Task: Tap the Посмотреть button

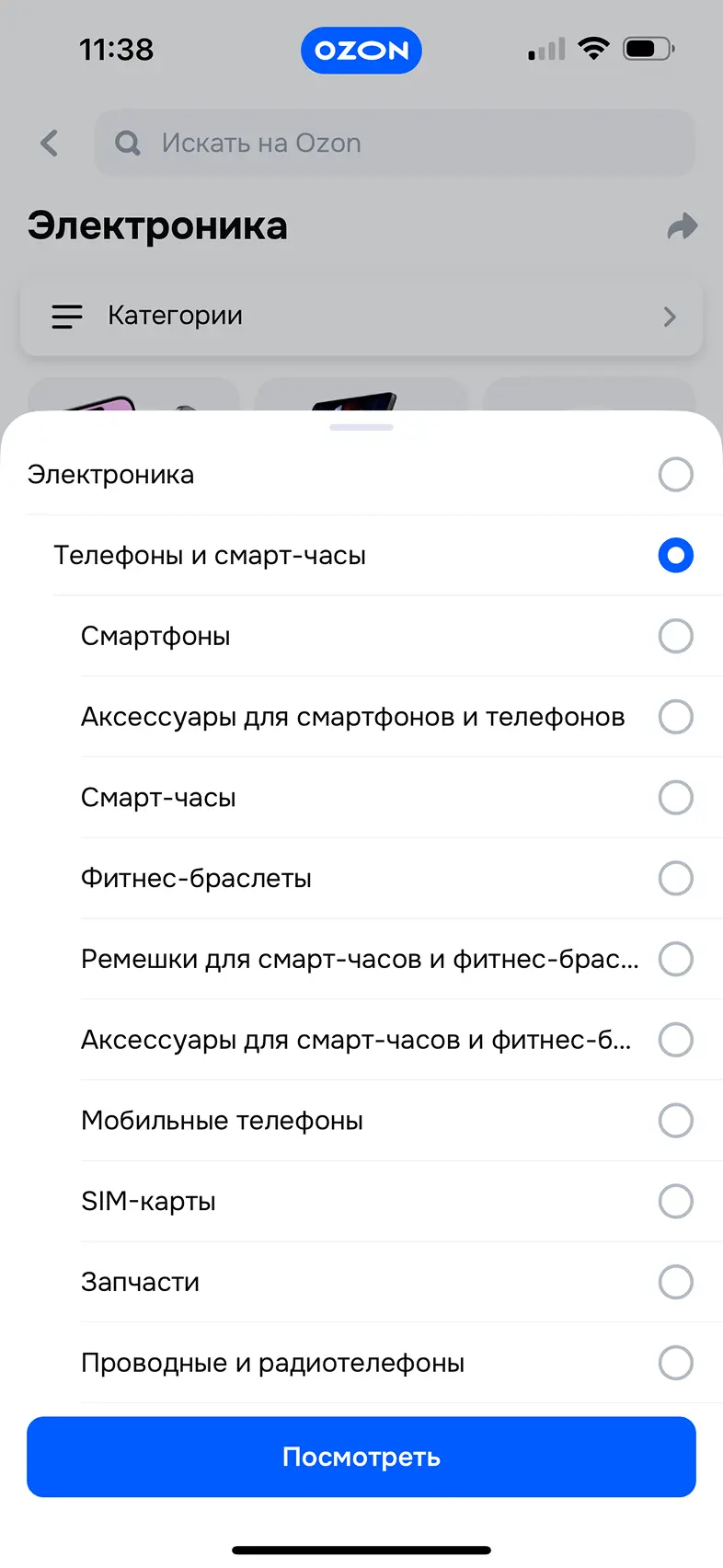Action: click(361, 1457)
